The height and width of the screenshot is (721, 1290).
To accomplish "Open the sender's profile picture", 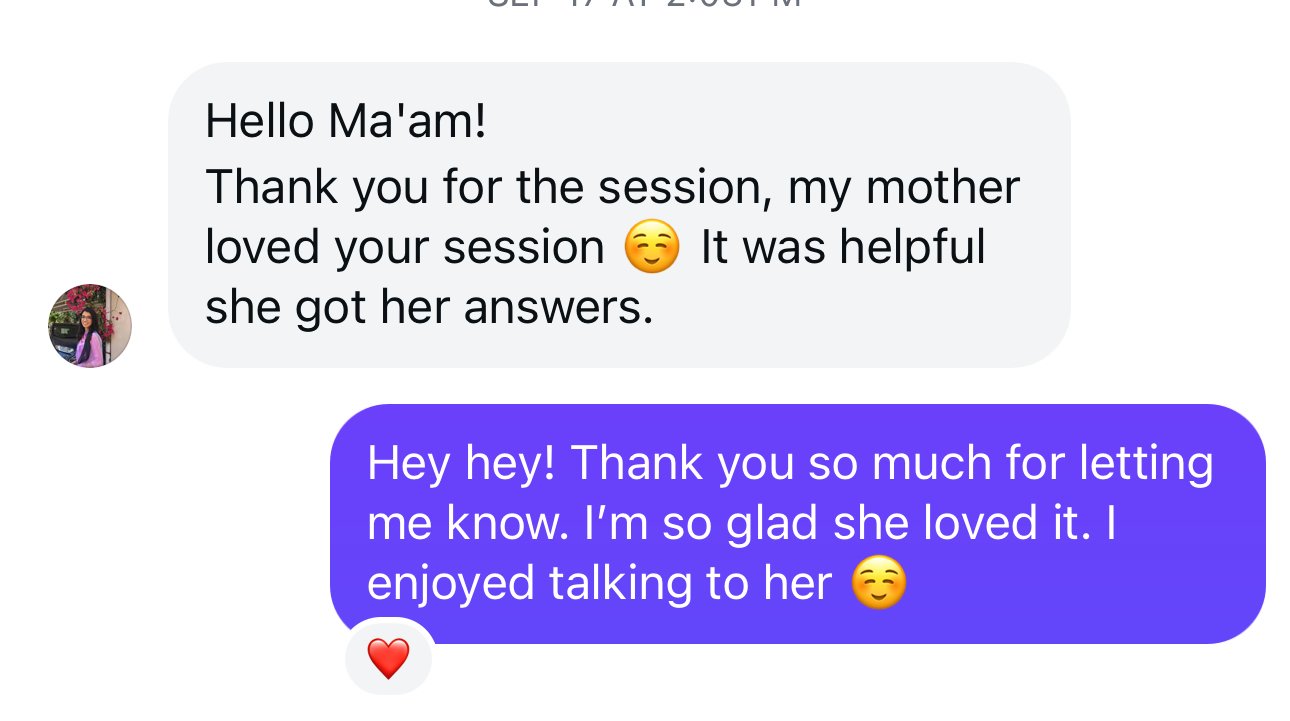I will pyautogui.click(x=90, y=326).
